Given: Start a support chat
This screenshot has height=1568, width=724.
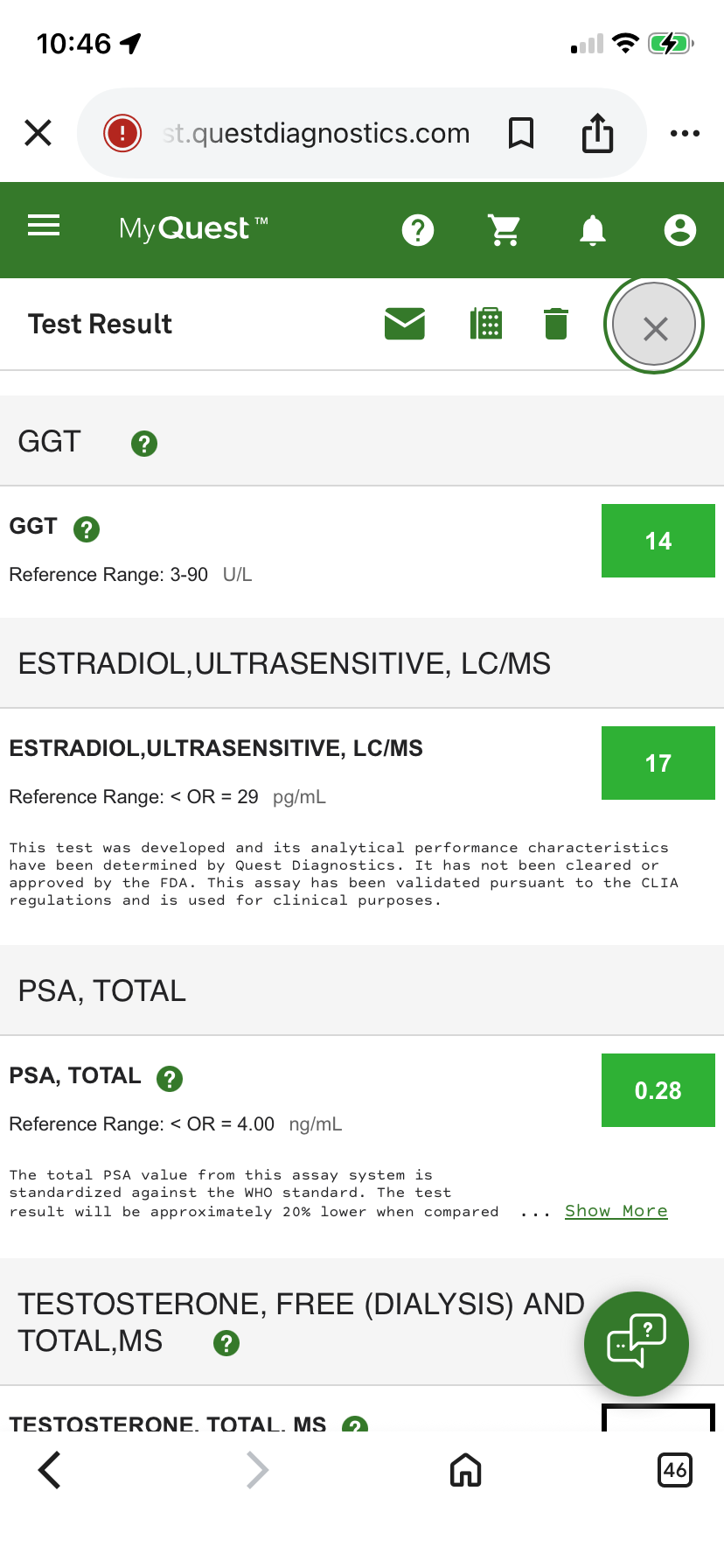Looking at the screenshot, I should click(x=637, y=1343).
